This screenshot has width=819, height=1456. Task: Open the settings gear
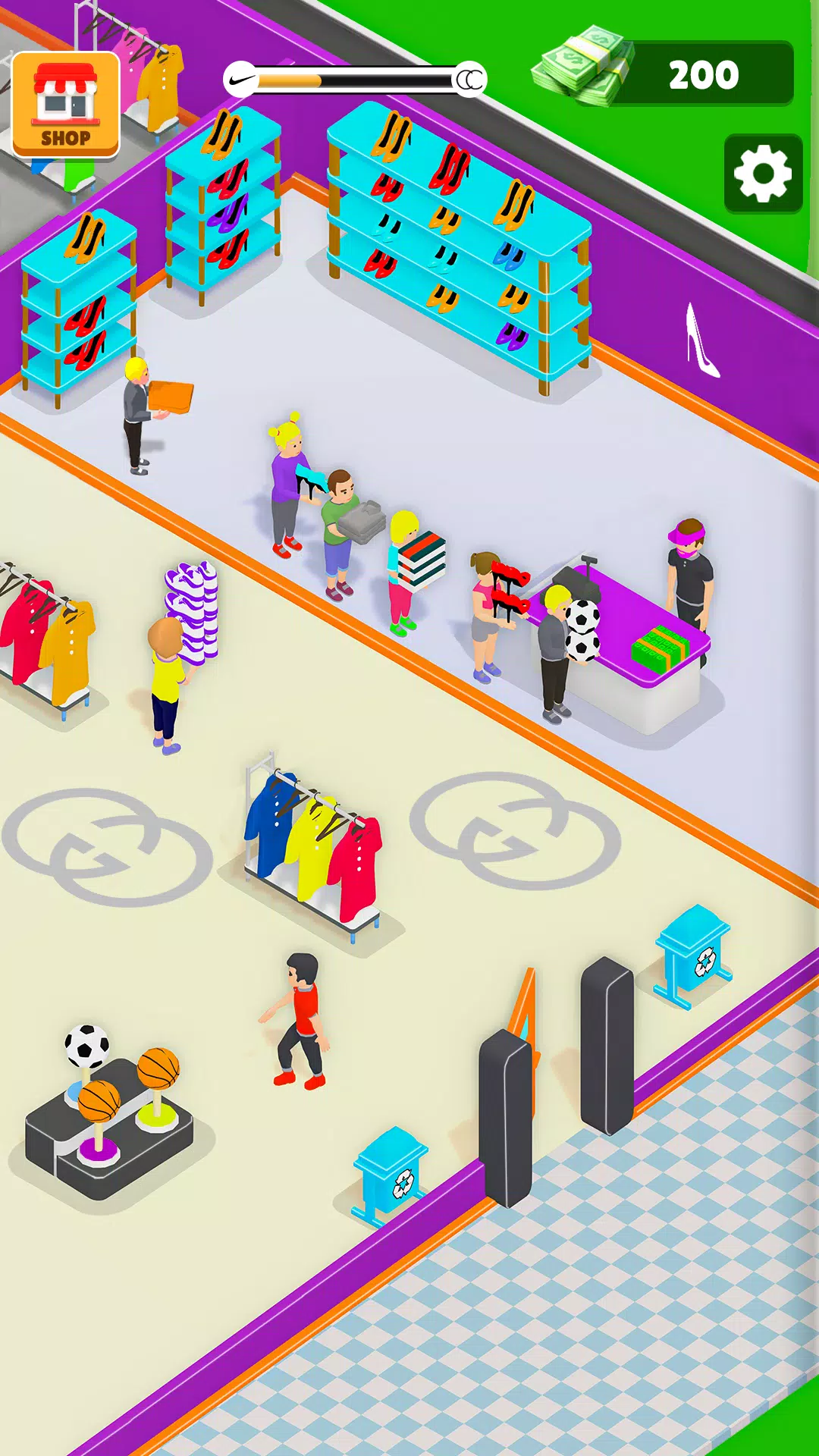763,174
